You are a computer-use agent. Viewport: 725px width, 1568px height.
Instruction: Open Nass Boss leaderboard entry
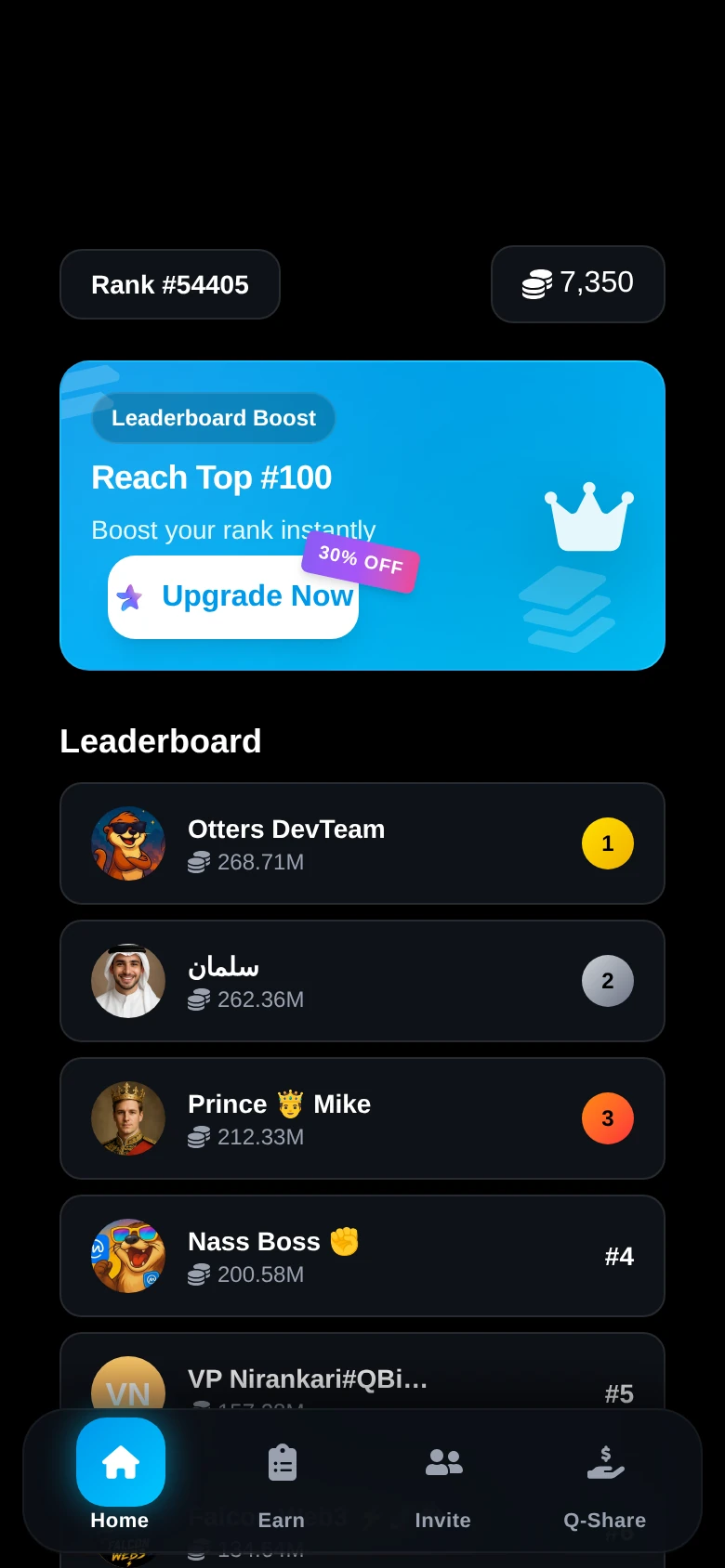click(362, 1256)
